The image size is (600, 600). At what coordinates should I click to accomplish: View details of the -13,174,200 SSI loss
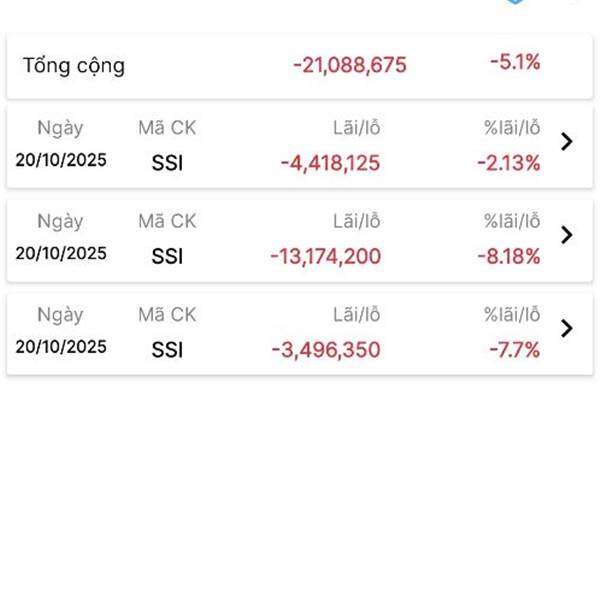(x=566, y=236)
